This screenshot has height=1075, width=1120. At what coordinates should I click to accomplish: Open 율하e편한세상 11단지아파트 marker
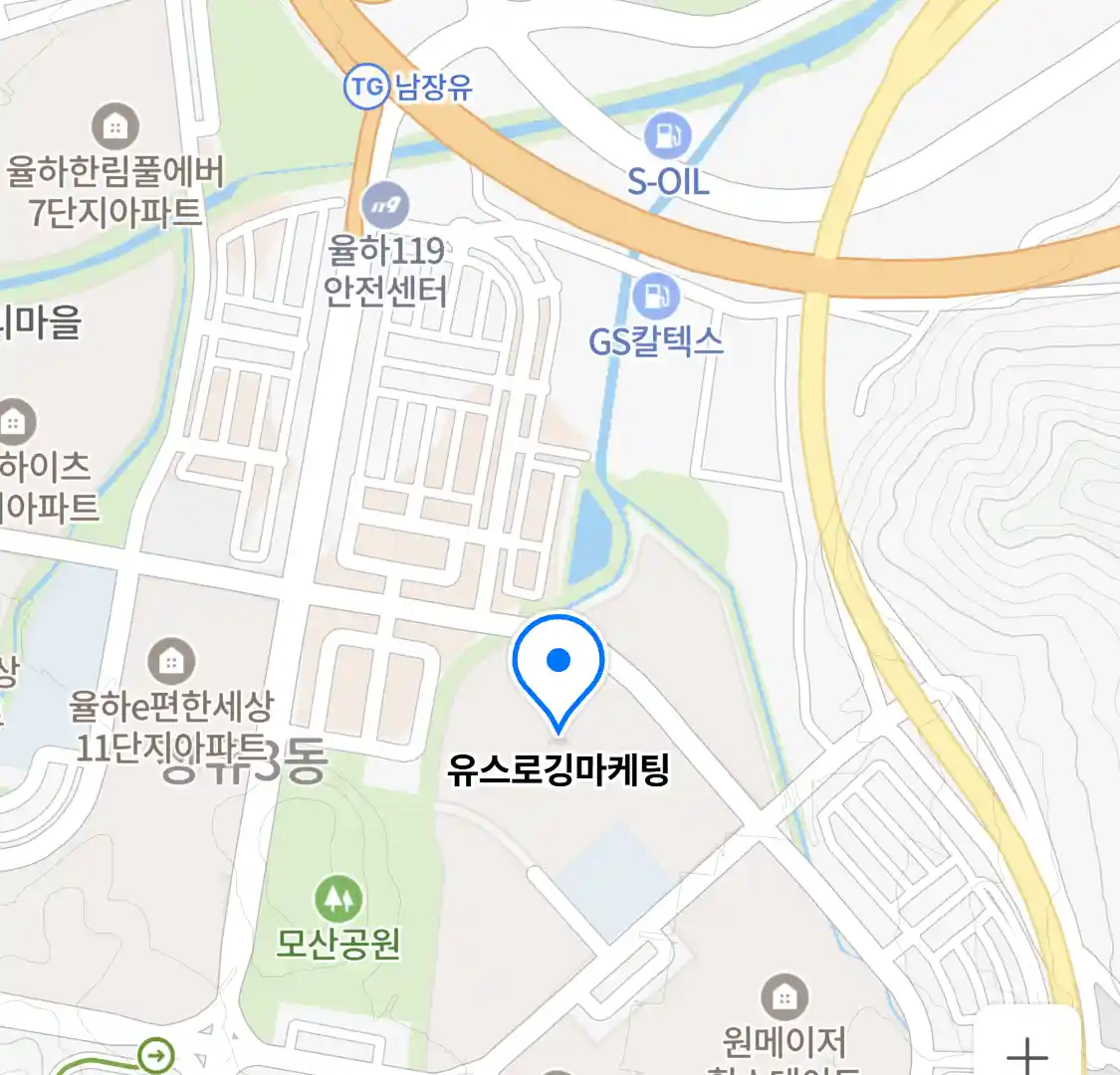click(171, 661)
